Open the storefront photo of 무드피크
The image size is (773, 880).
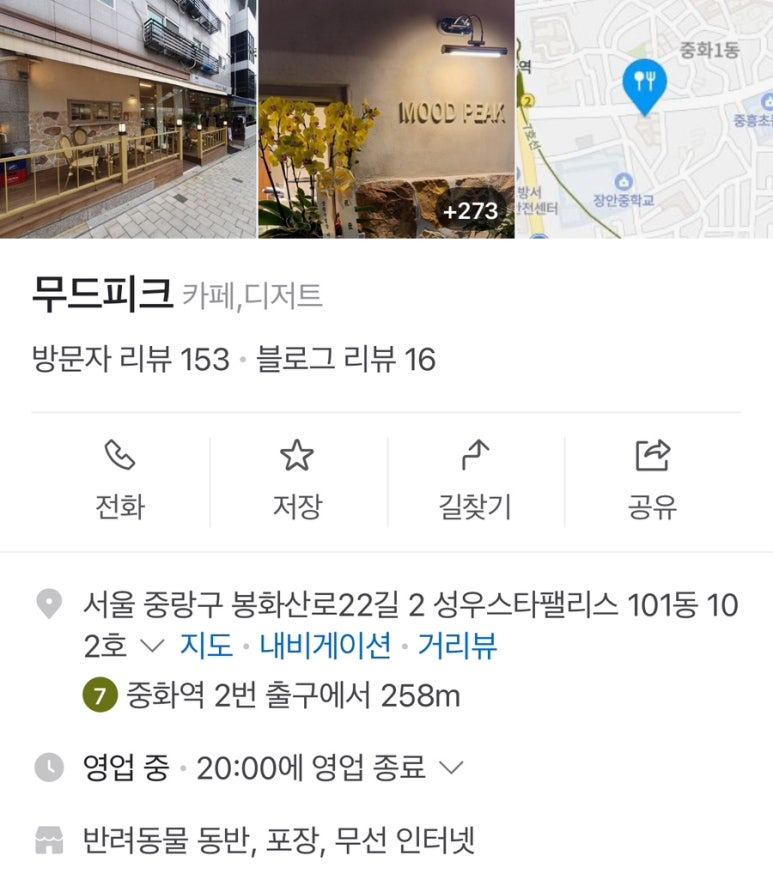128,118
